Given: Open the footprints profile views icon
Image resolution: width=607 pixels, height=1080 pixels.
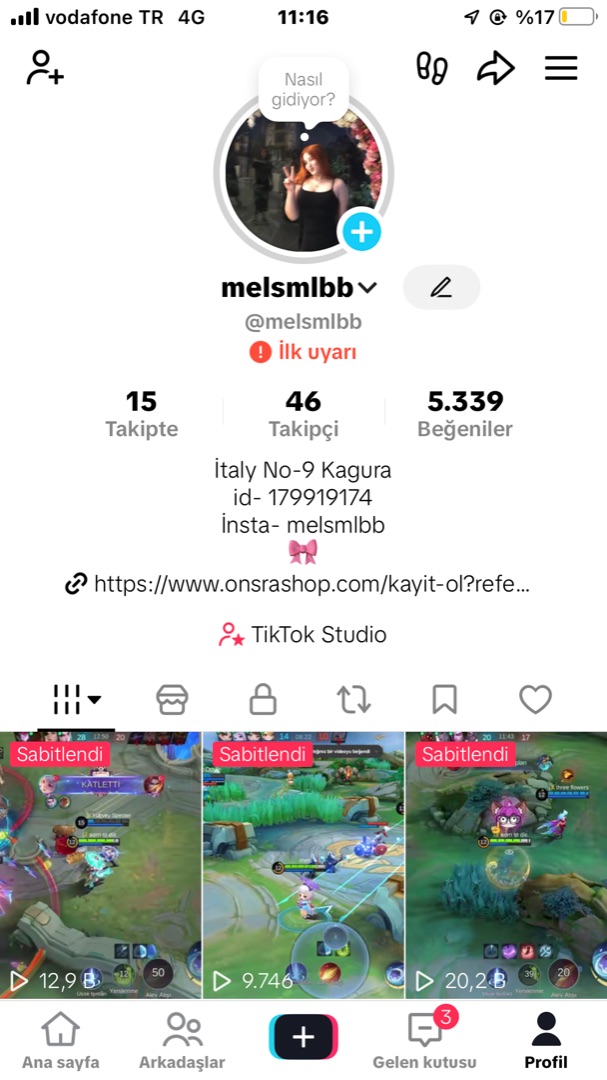Looking at the screenshot, I should coord(431,68).
